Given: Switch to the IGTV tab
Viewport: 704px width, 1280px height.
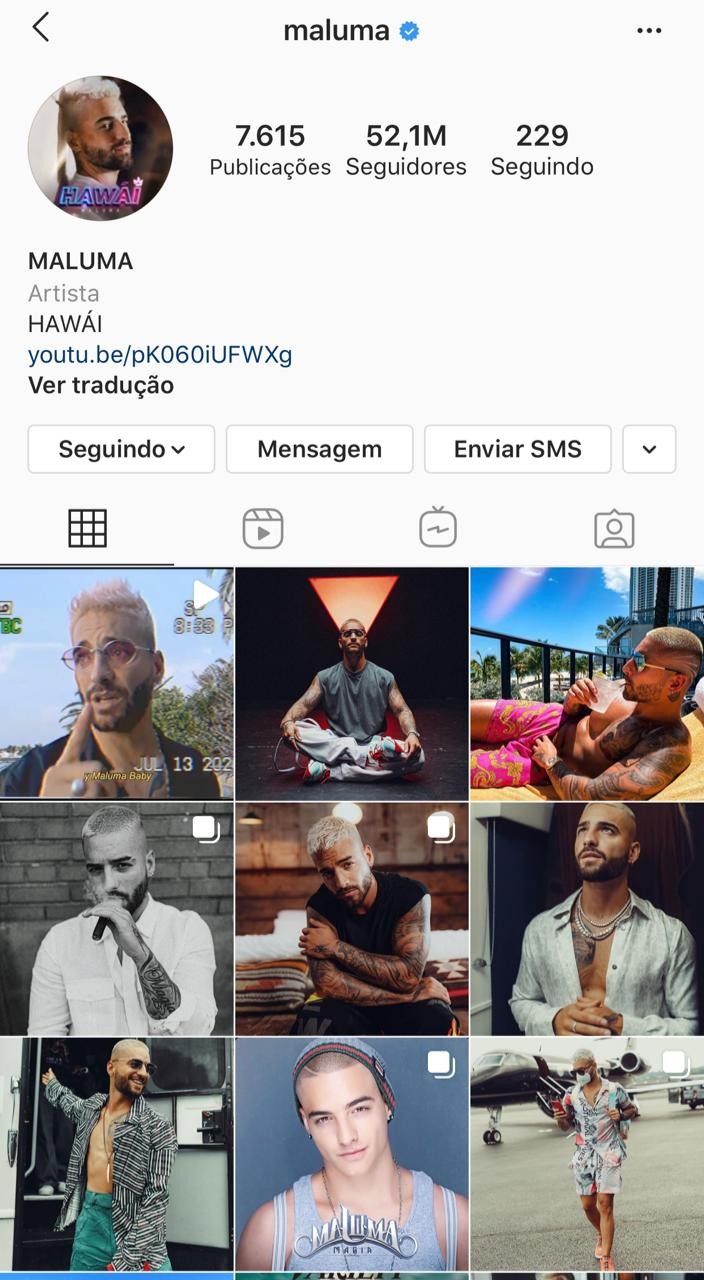Looking at the screenshot, I should point(438,528).
